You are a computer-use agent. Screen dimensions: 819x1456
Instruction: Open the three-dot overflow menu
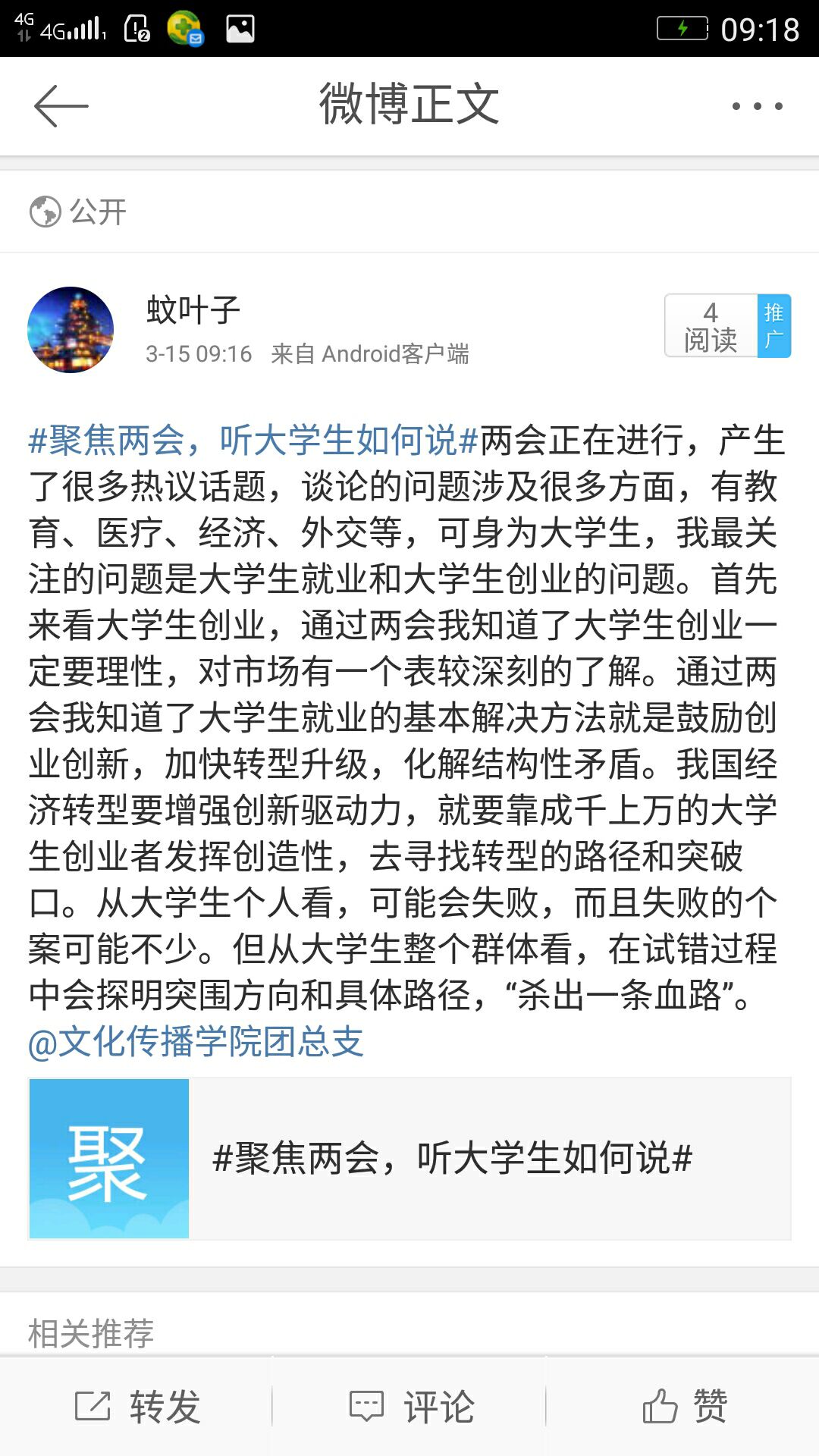pos(756,106)
